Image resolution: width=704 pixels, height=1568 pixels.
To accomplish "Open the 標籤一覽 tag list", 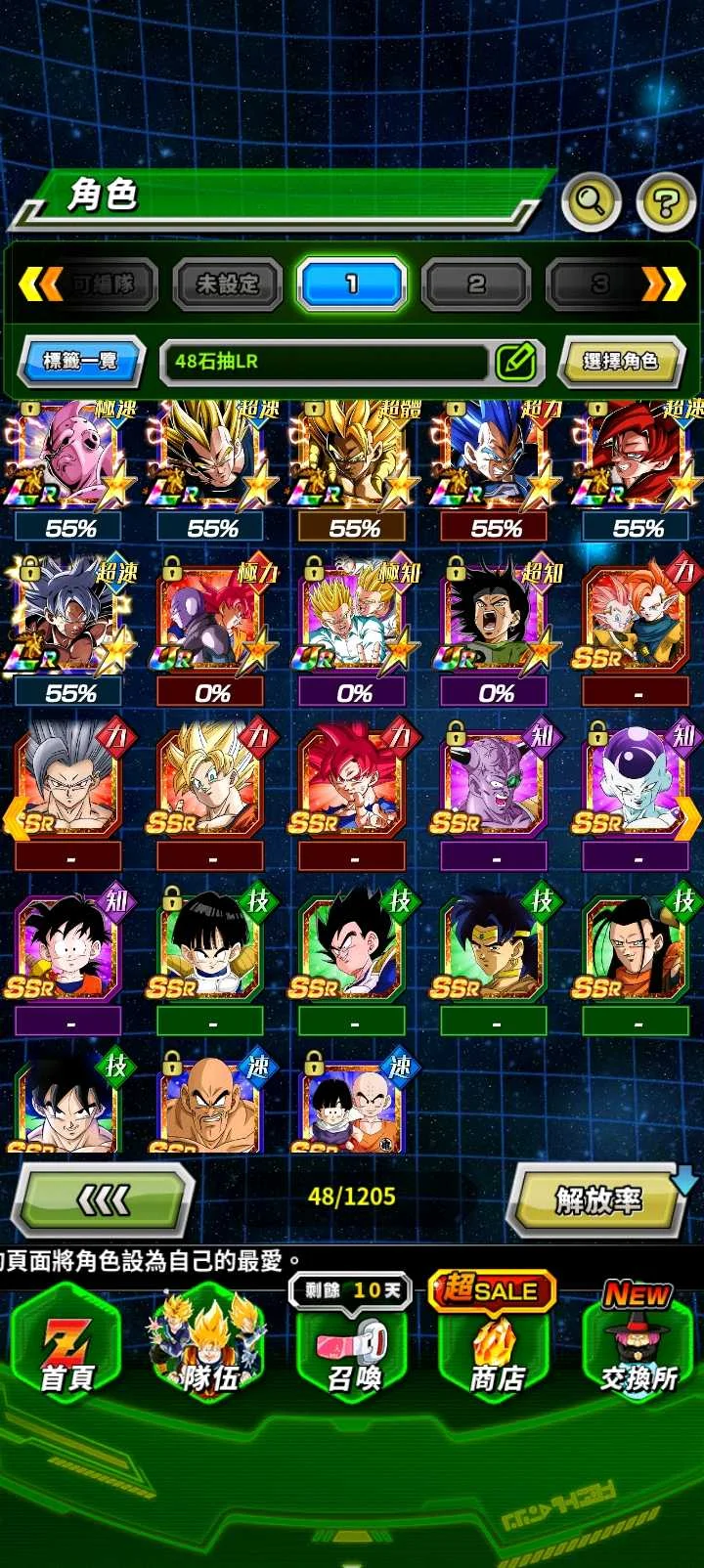I will click(x=81, y=362).
